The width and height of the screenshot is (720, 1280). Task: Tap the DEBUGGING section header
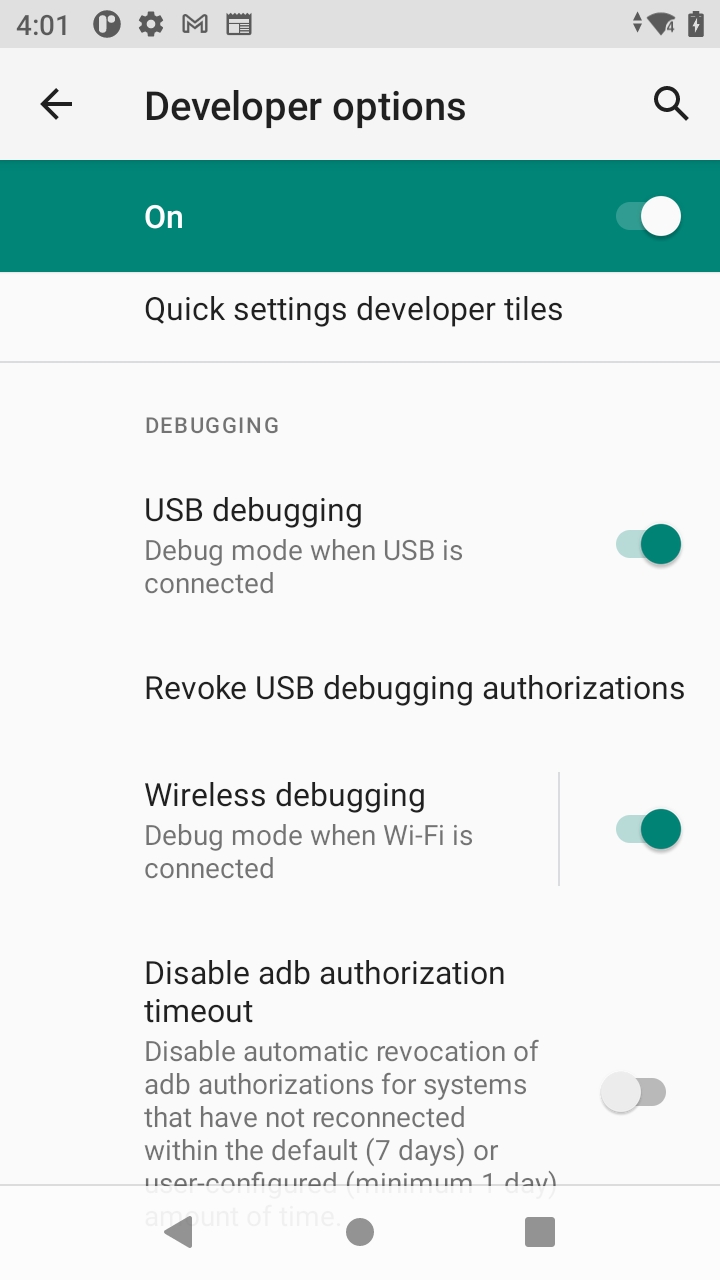click(211, 425)
